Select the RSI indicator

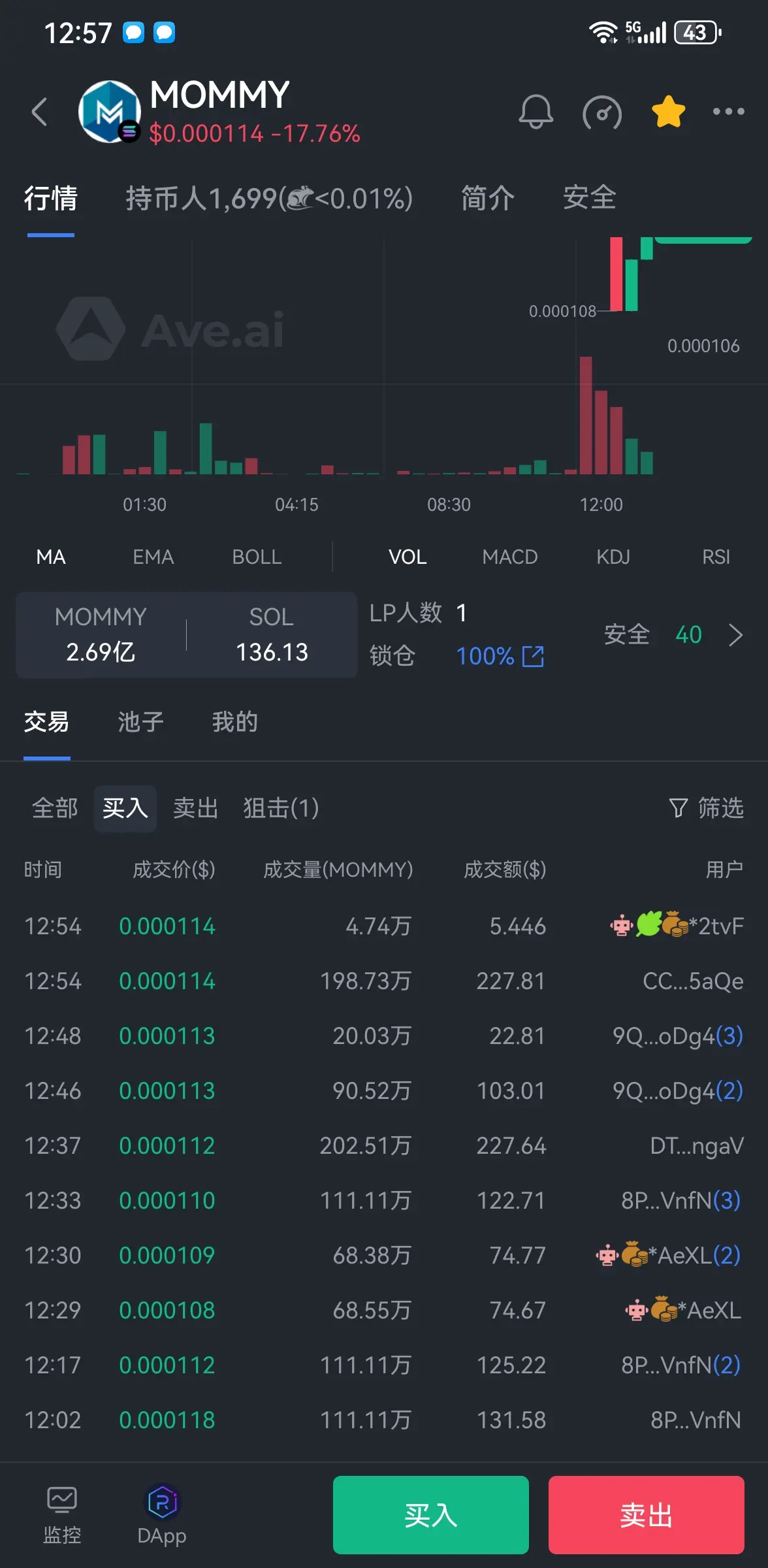pyautogui.click(x=716, y=557)
